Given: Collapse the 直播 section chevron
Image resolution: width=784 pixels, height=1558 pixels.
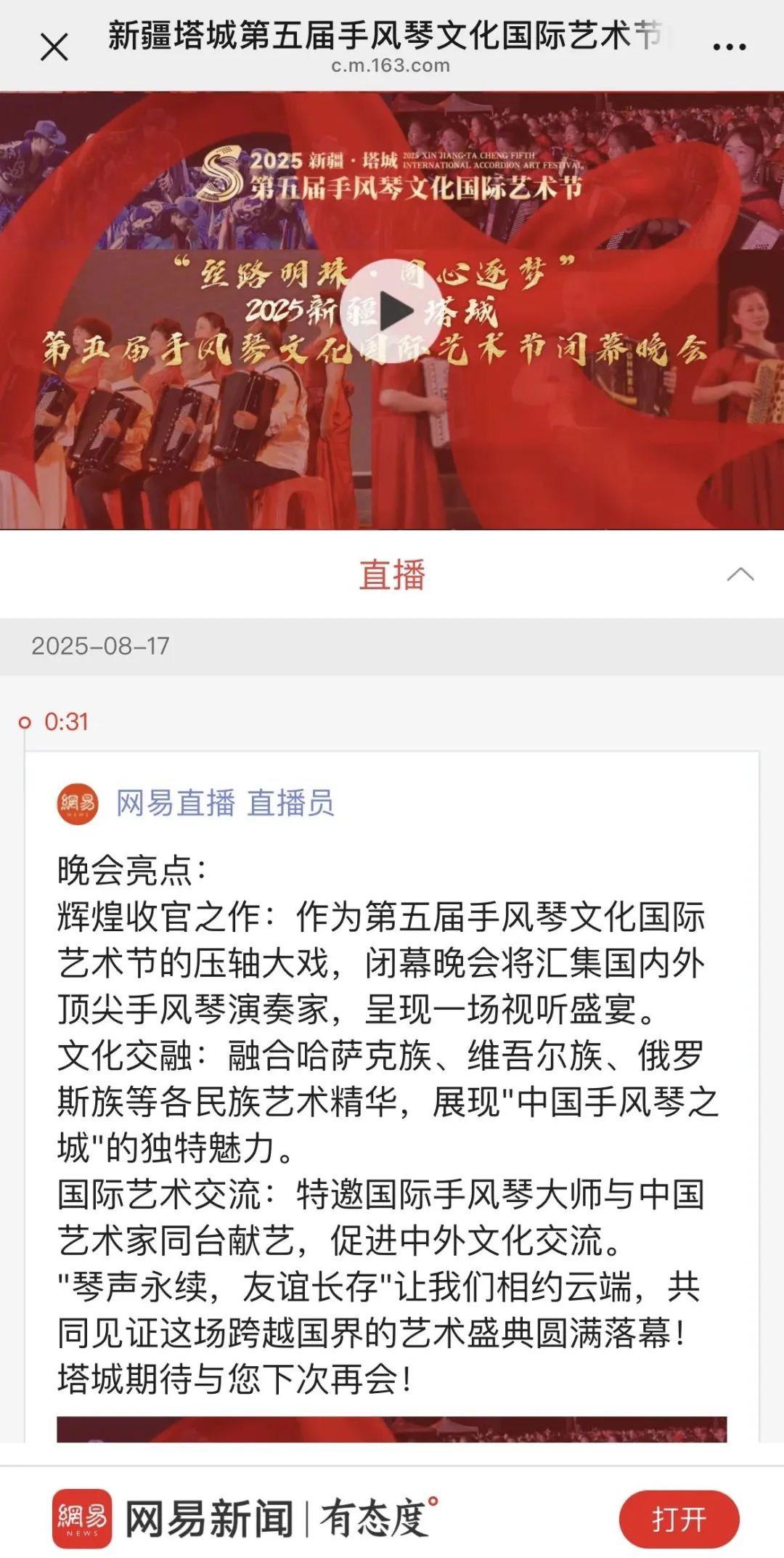Looking at the screenshot, I should point(740,575).
